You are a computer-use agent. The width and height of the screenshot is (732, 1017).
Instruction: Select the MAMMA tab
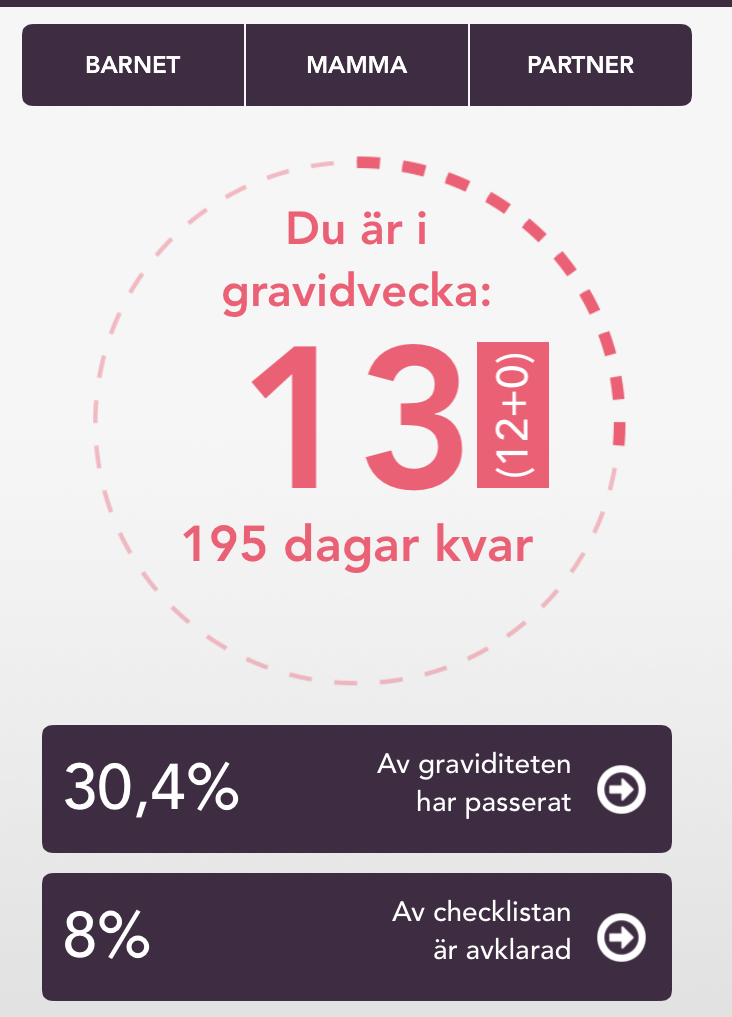coord(357,65)
